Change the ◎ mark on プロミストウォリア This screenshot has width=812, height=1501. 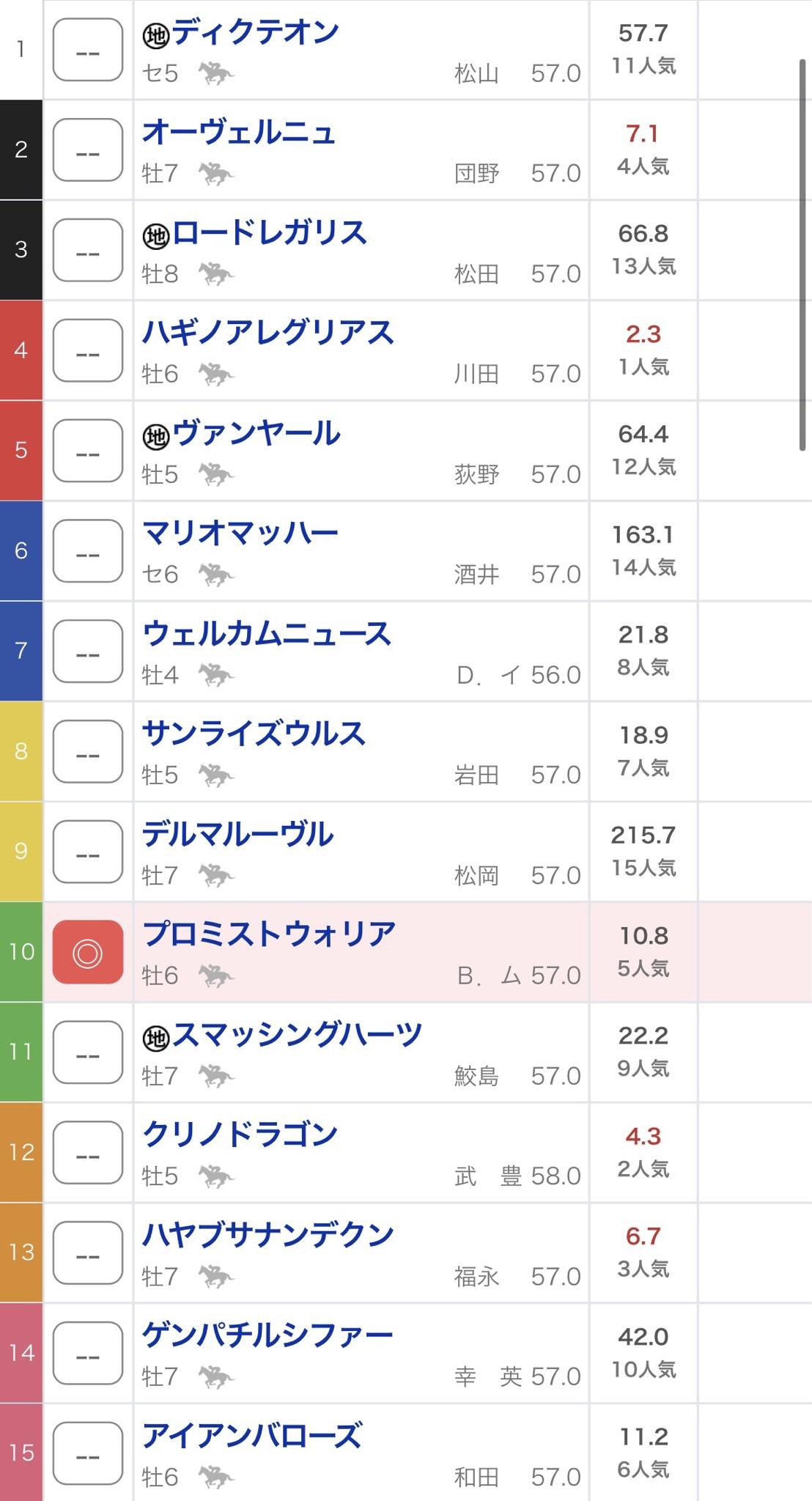pyautogui.click(x=87, y=952)
